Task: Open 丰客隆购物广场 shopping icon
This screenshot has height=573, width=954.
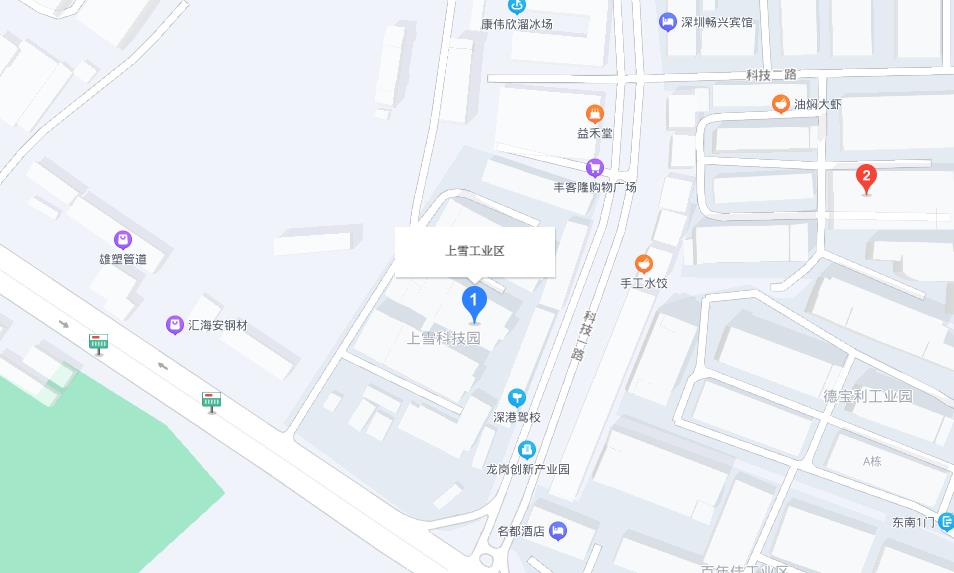Action: (x=595, y=168)
